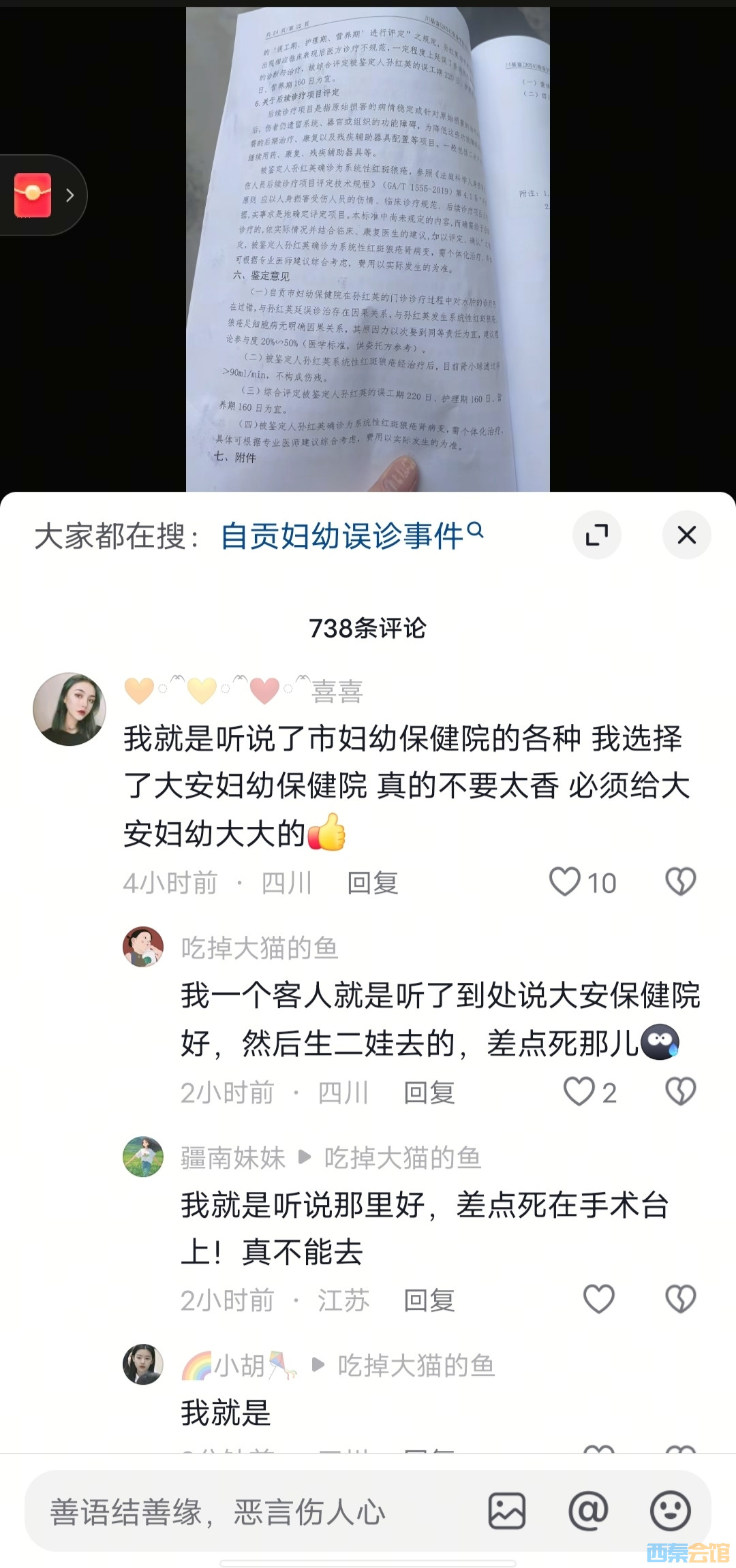Like 喜喜's comment with 10 likes

coord(565,882)
